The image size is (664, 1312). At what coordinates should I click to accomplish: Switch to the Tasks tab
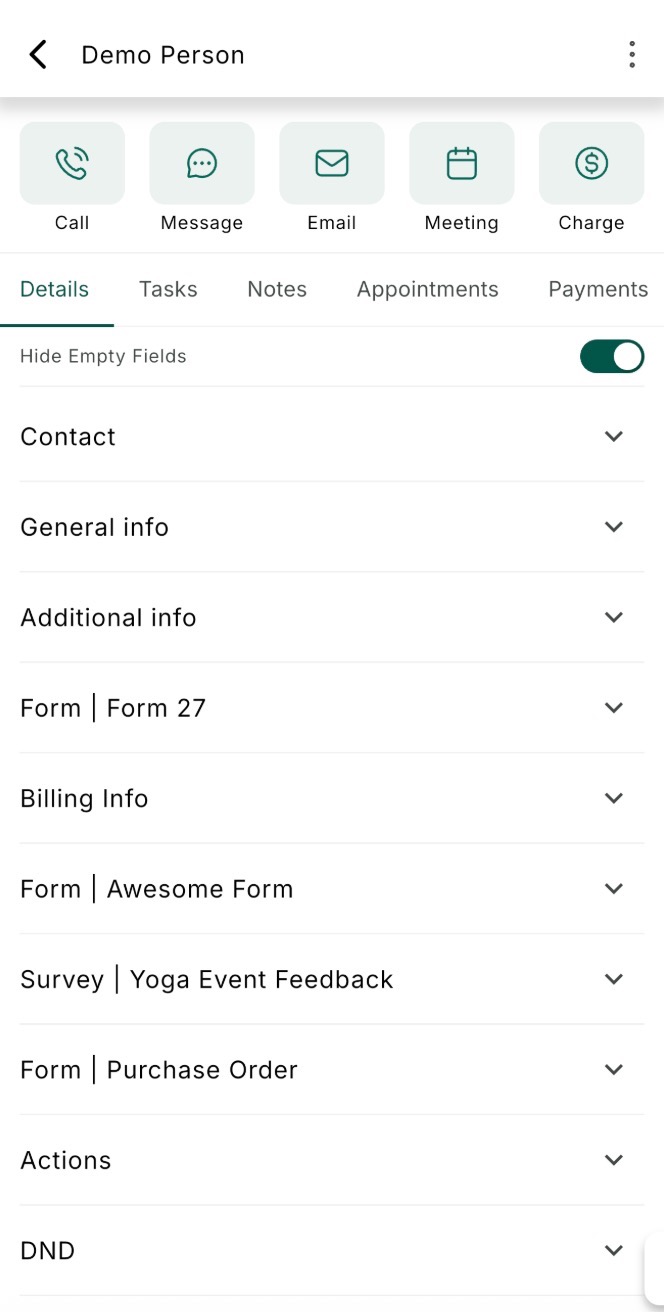[x=168, y=290]
